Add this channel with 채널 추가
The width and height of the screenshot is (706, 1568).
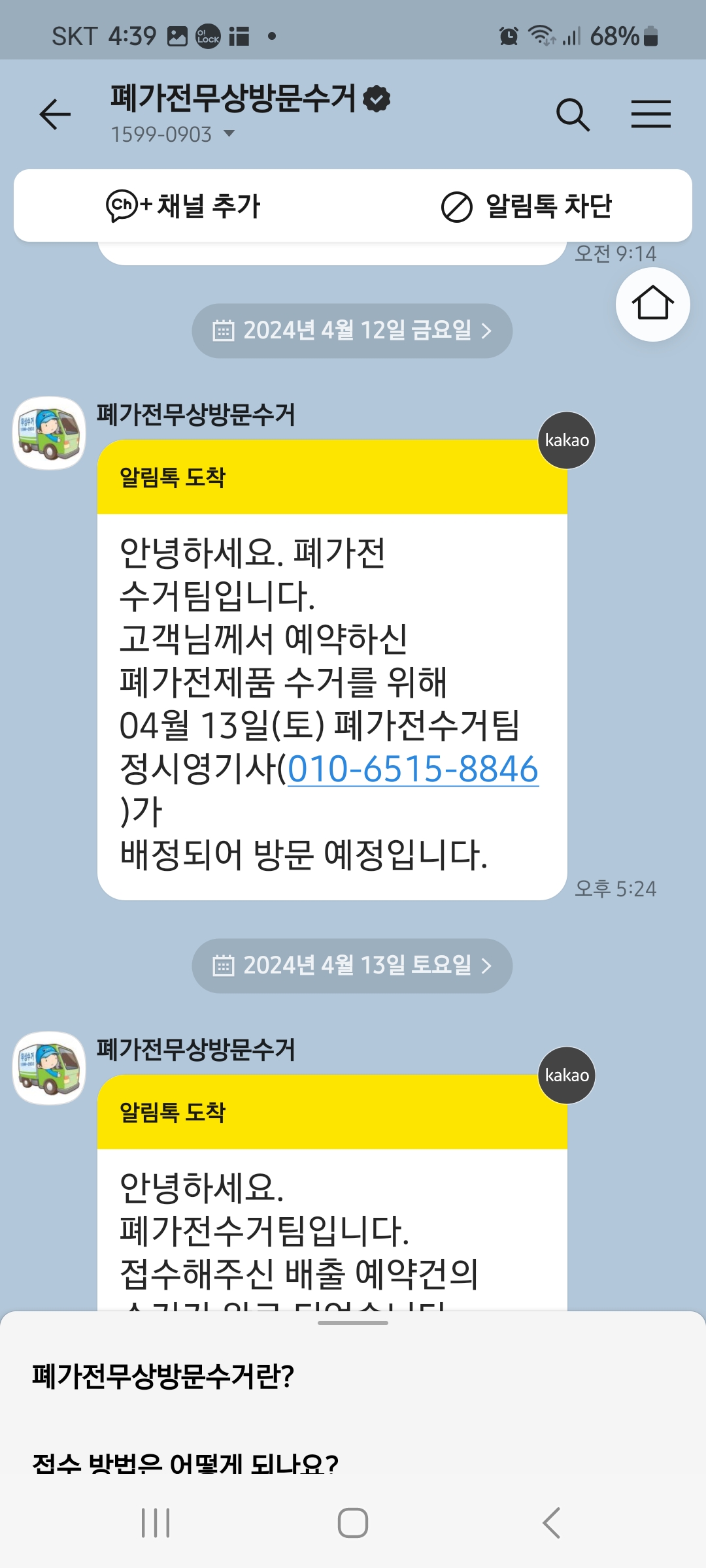tap(184, 206)
